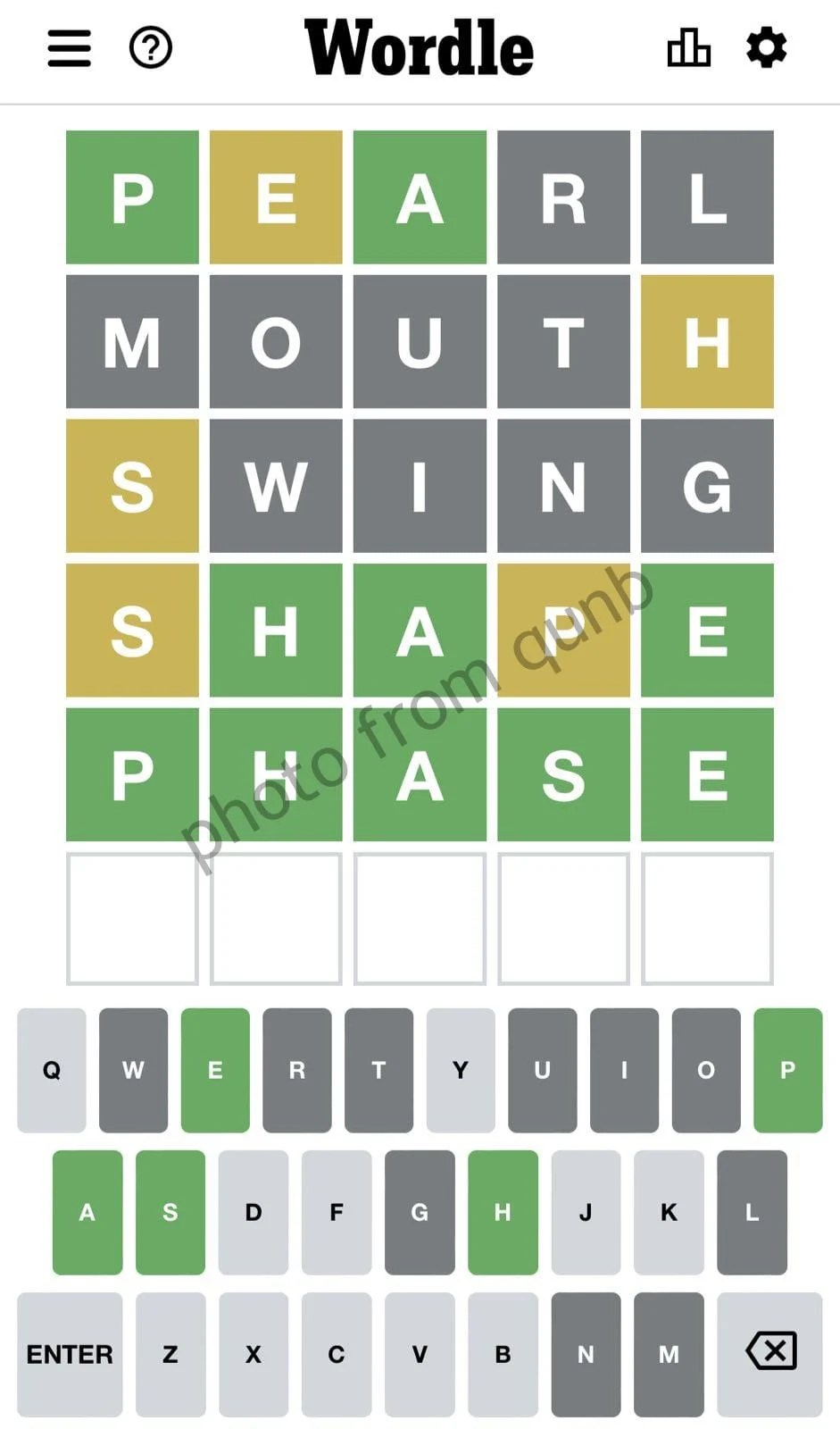Tap the letter J key
The height and width of the screenshot is (1429, 840).
(x=586, y=1212)
